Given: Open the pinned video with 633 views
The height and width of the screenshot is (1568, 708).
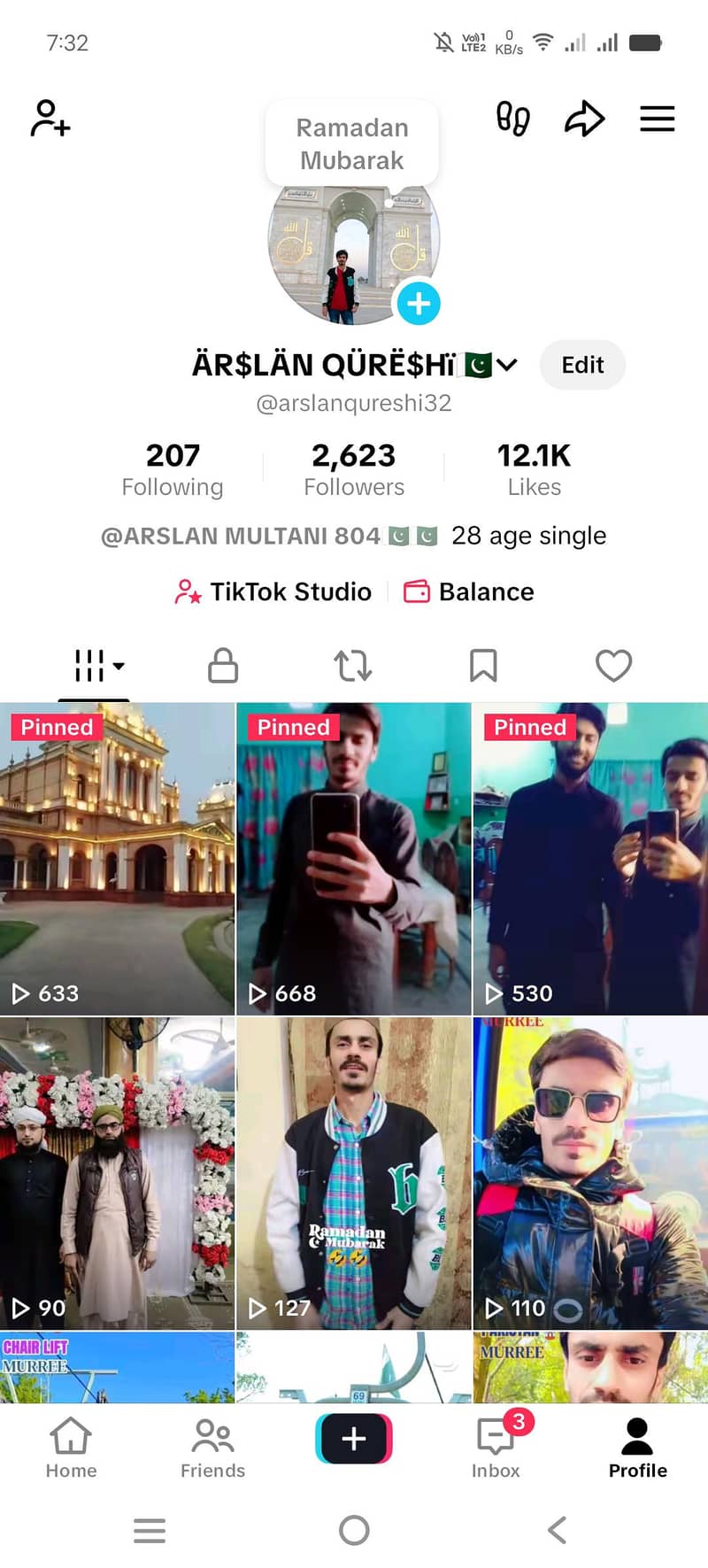Looking at the screenshot, I should pyautogui.click(x=117, y=859).
